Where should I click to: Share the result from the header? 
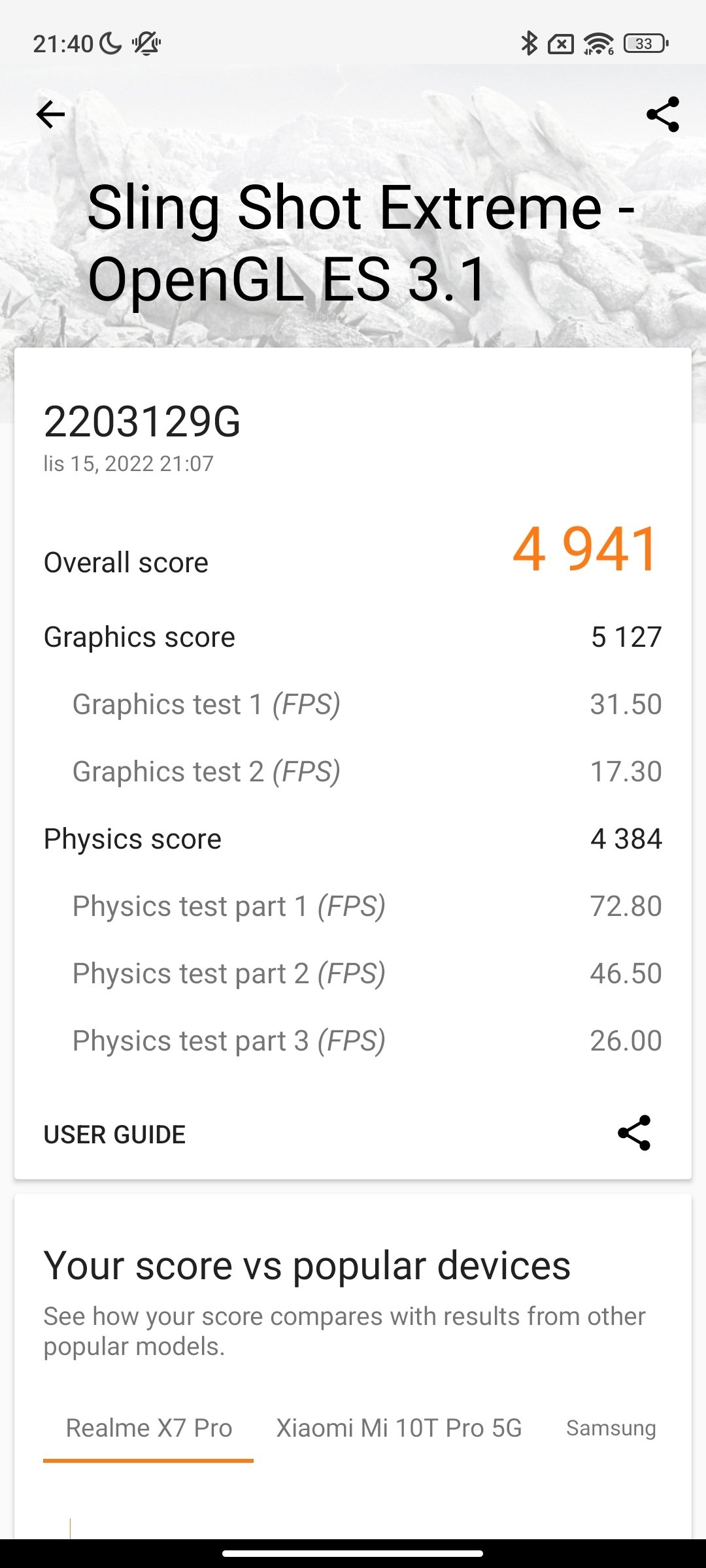(x=663, y=114)
